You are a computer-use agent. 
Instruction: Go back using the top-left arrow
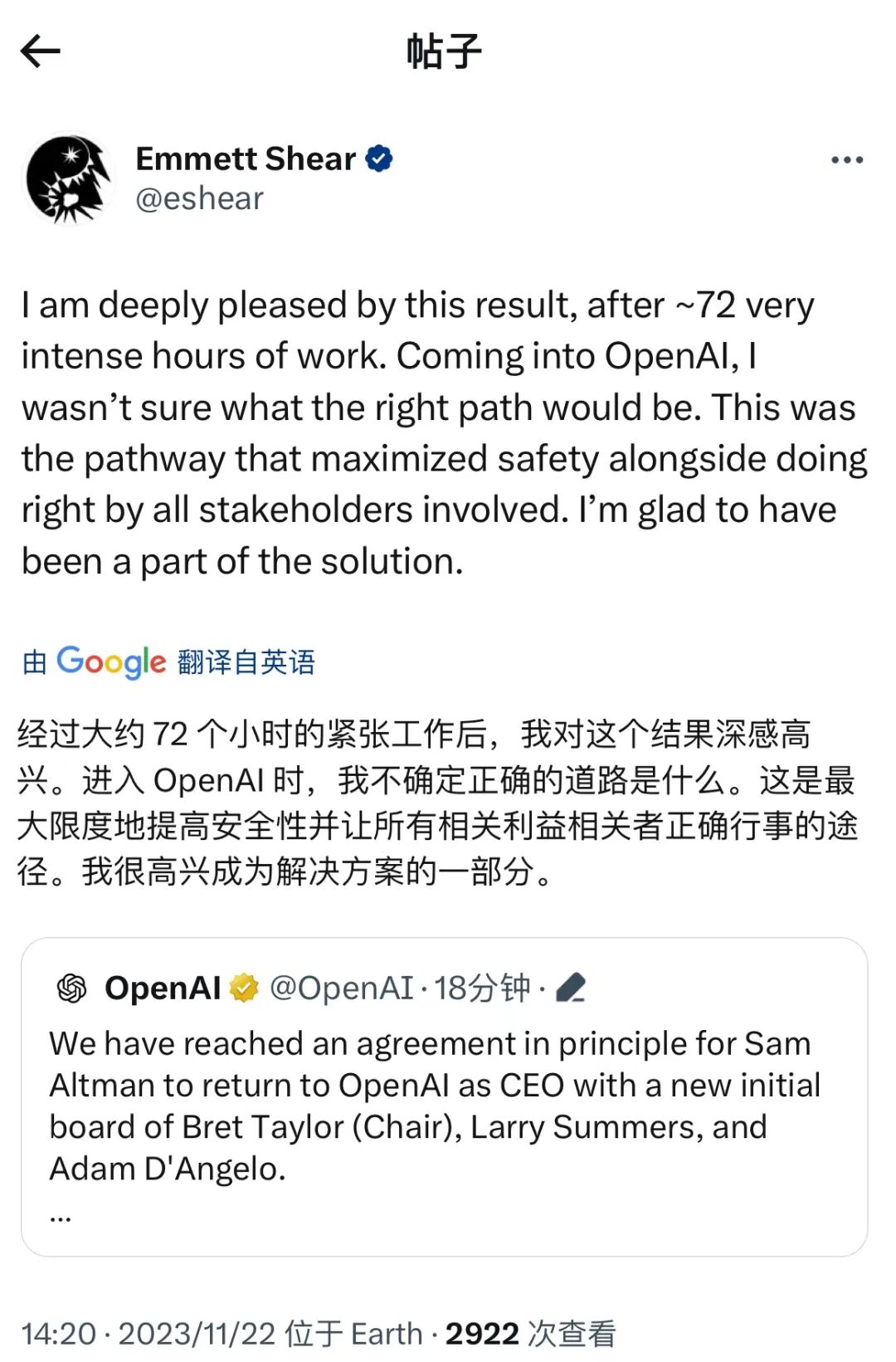tap(41, 51)
